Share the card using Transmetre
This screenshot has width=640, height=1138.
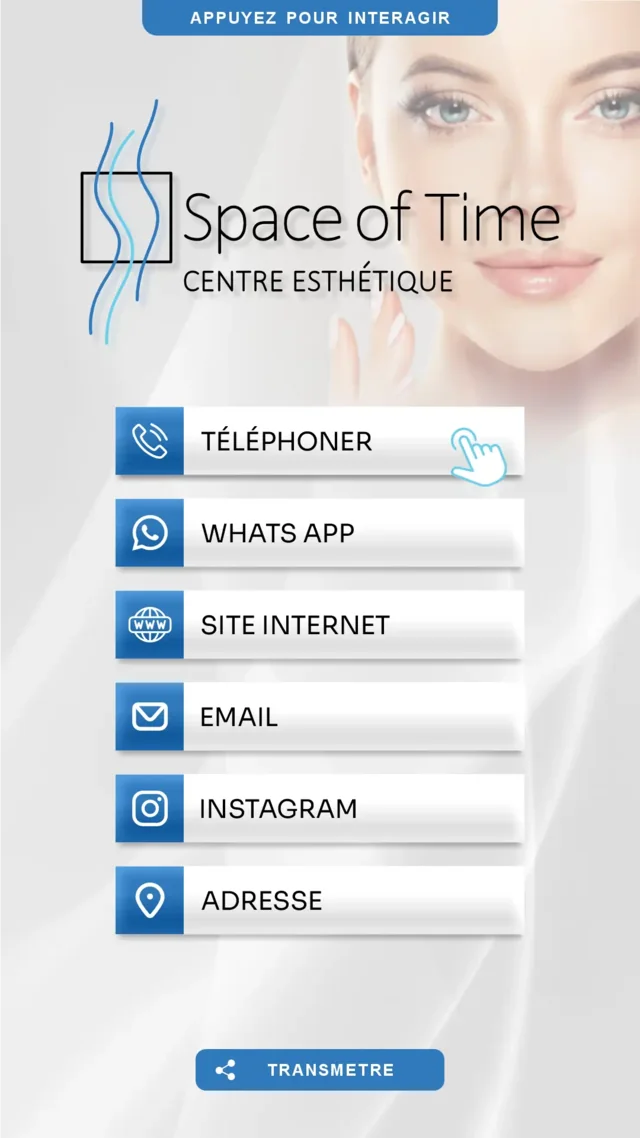pyautogui.click(x=319, y=1070)
